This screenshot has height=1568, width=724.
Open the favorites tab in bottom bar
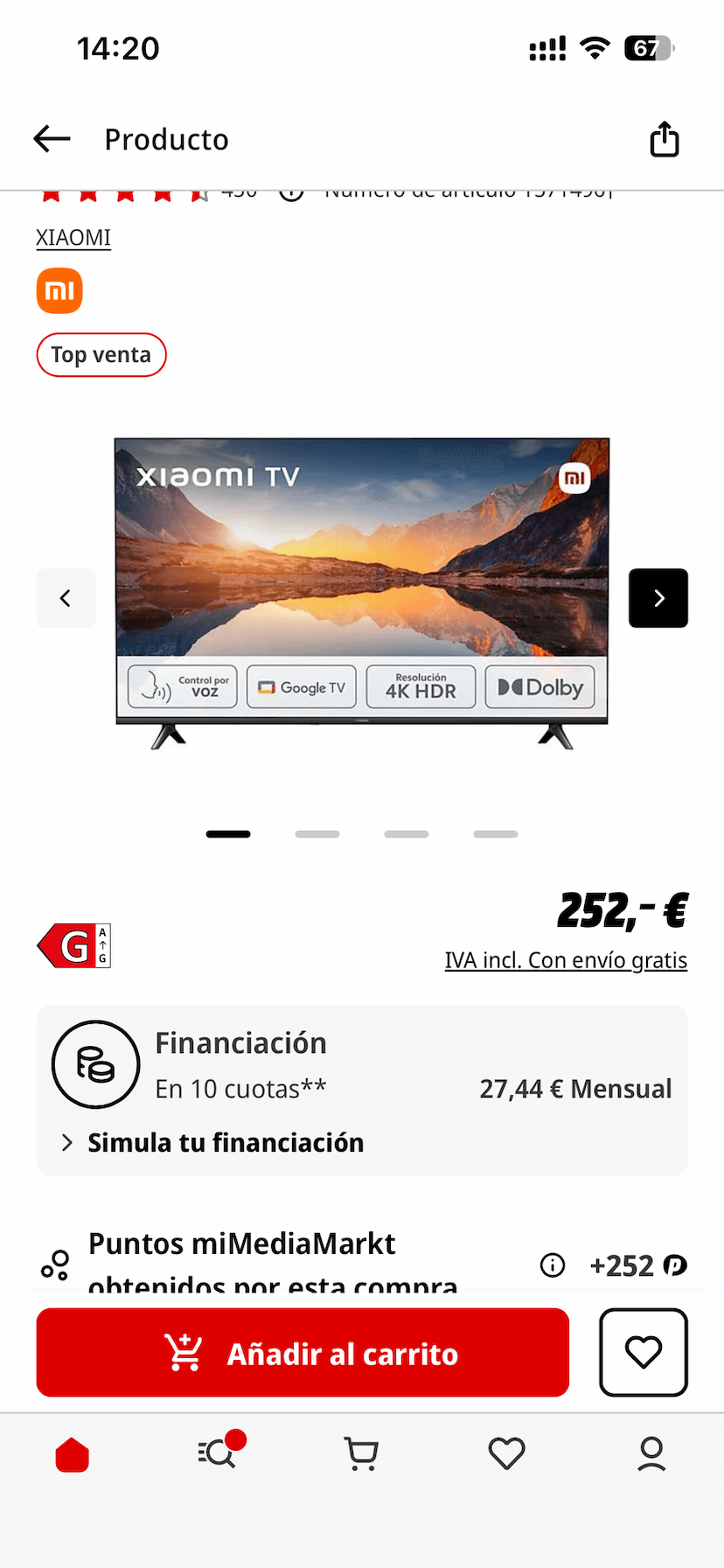point(506,1454)
